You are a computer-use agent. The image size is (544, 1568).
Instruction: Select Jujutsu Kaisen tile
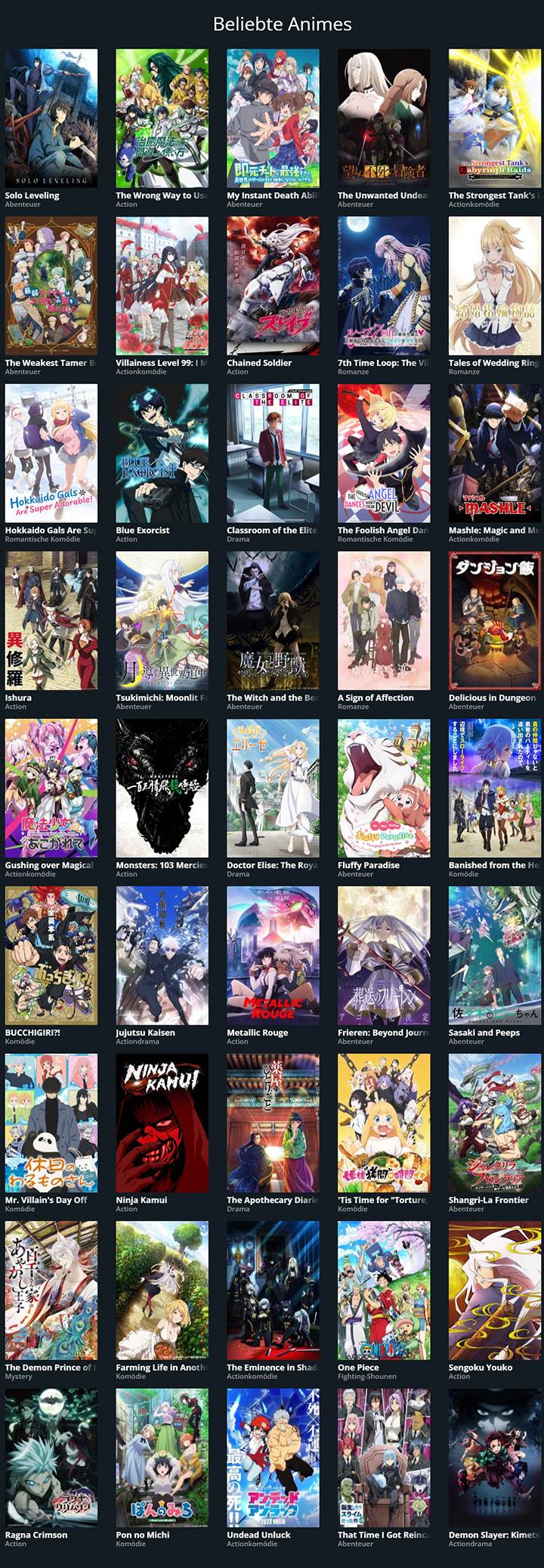point(162,955)
